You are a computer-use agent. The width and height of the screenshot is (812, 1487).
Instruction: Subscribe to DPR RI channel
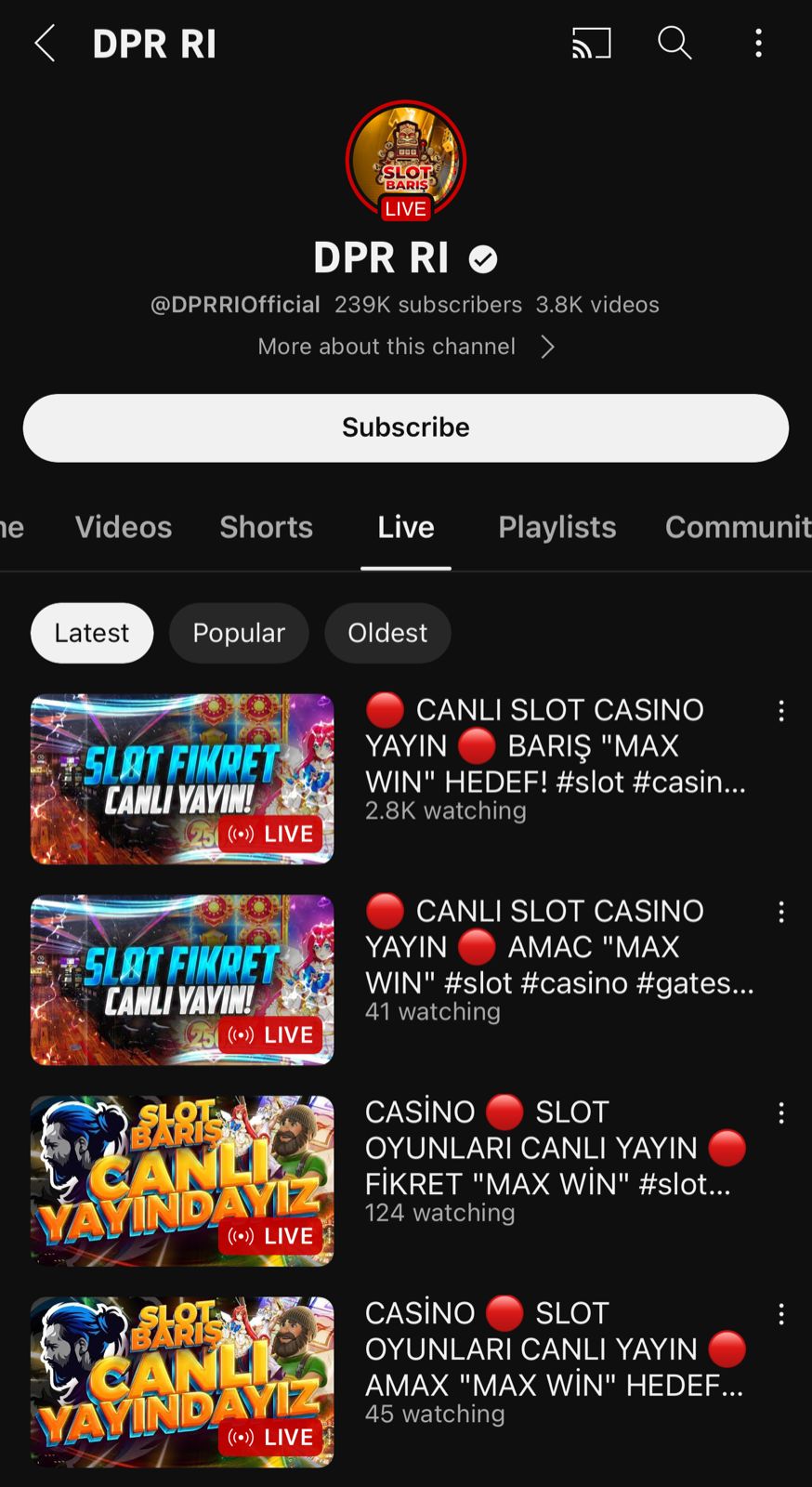tap(406, 428)
